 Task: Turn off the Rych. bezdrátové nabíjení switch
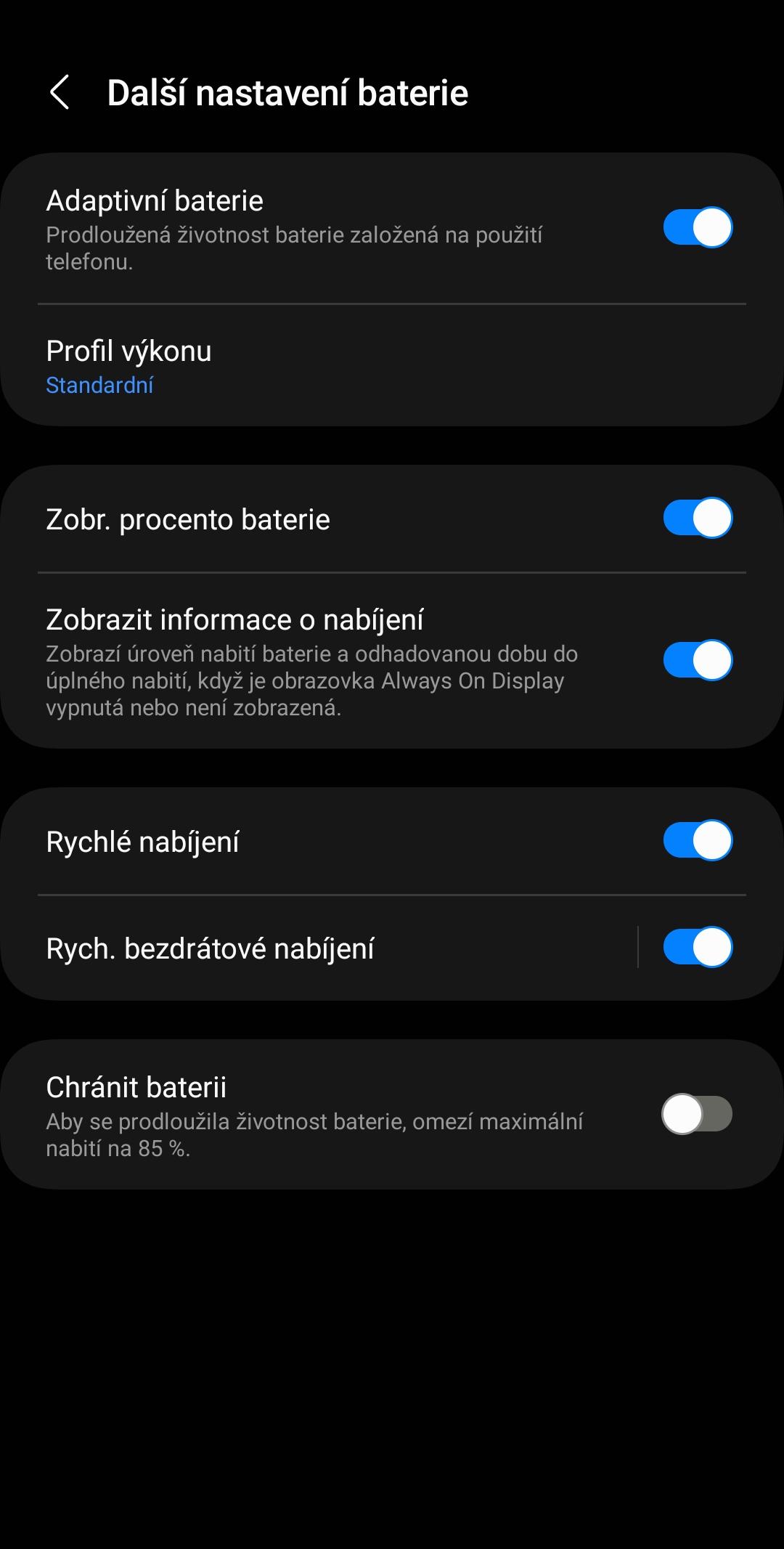pyautogui.click(x=698, y=947)
